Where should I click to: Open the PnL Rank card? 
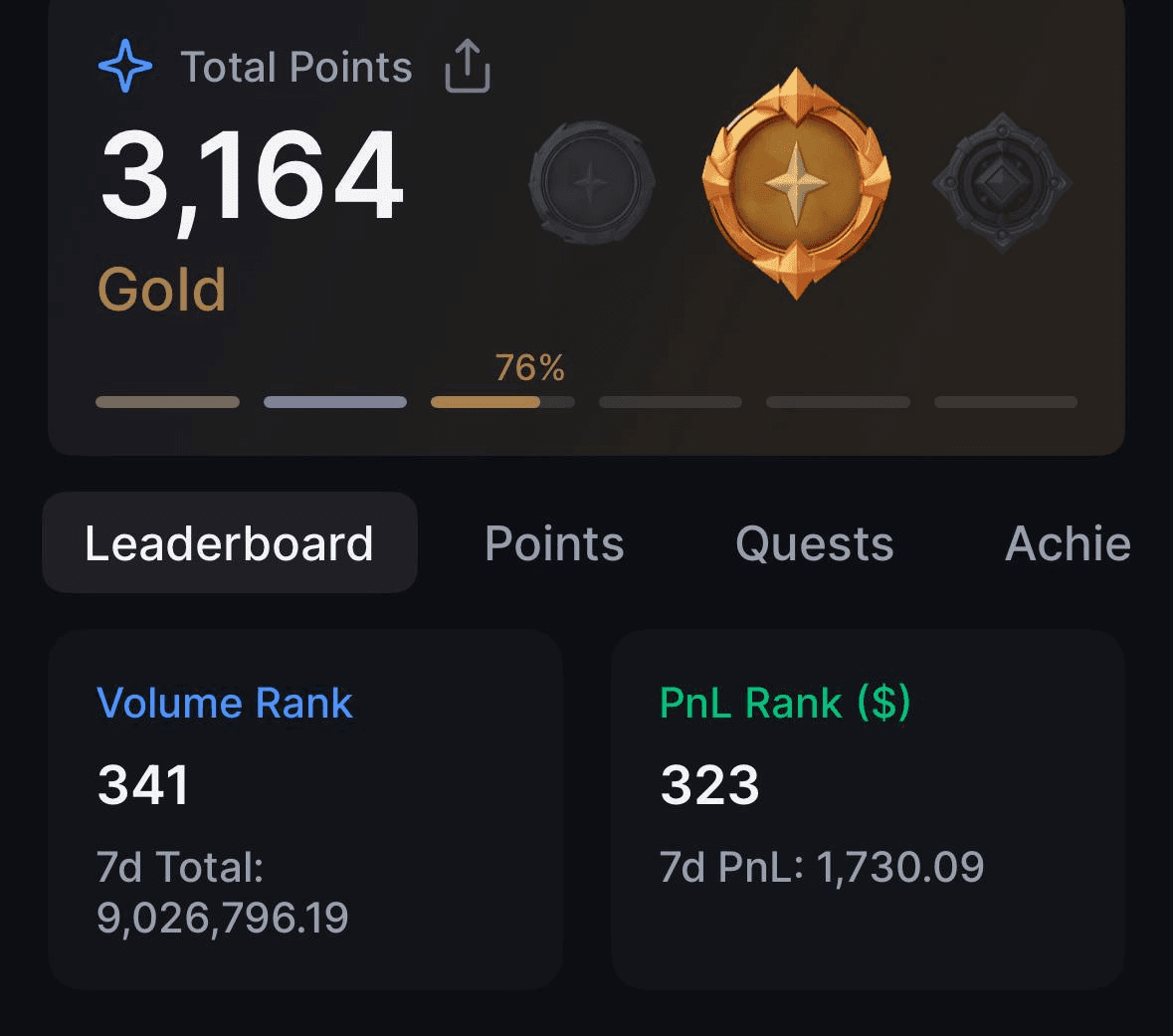(x=868, y=808)
